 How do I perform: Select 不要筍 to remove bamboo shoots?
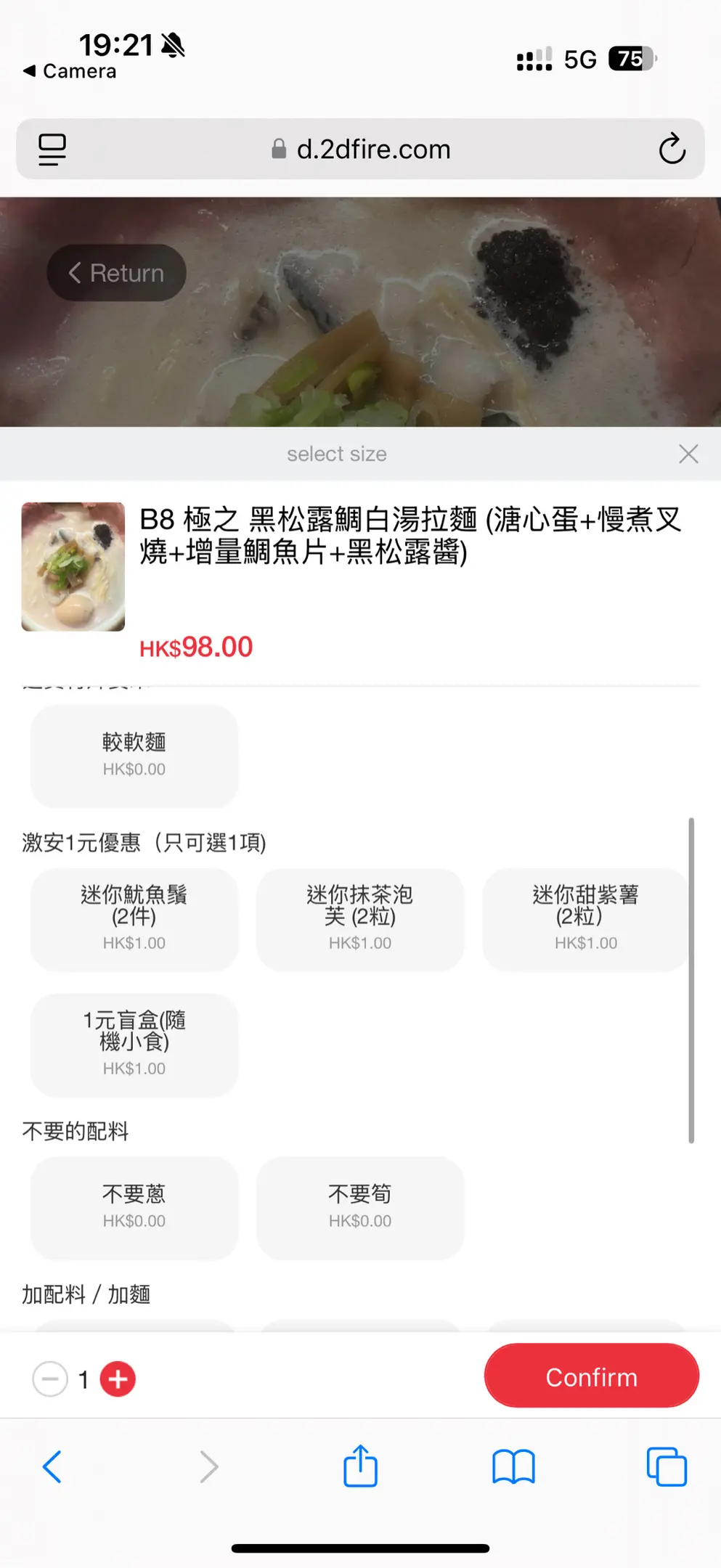click(359, 1207)
